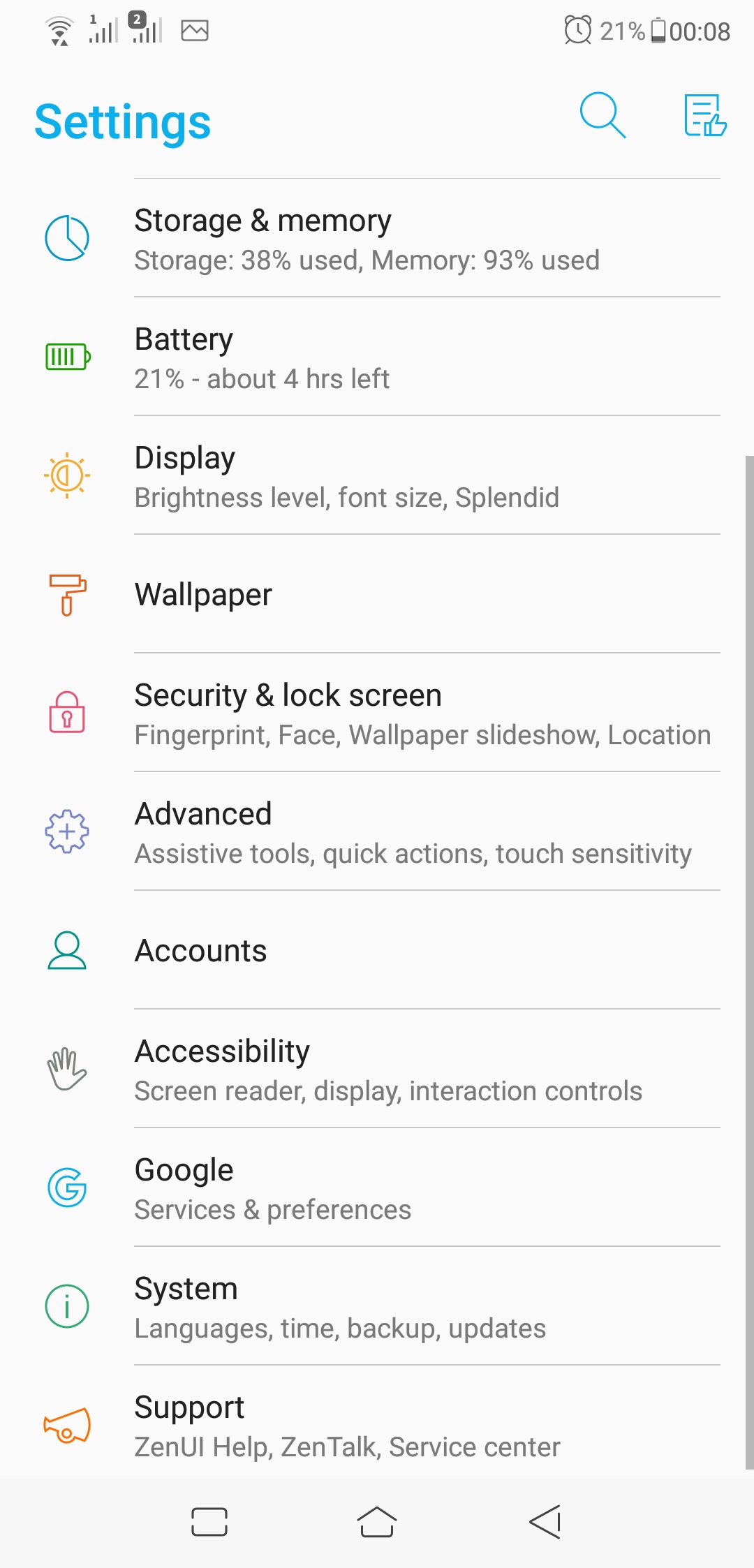Go to System settings
This screenshot has height=1568, width=754.
tap(377, 1306)
